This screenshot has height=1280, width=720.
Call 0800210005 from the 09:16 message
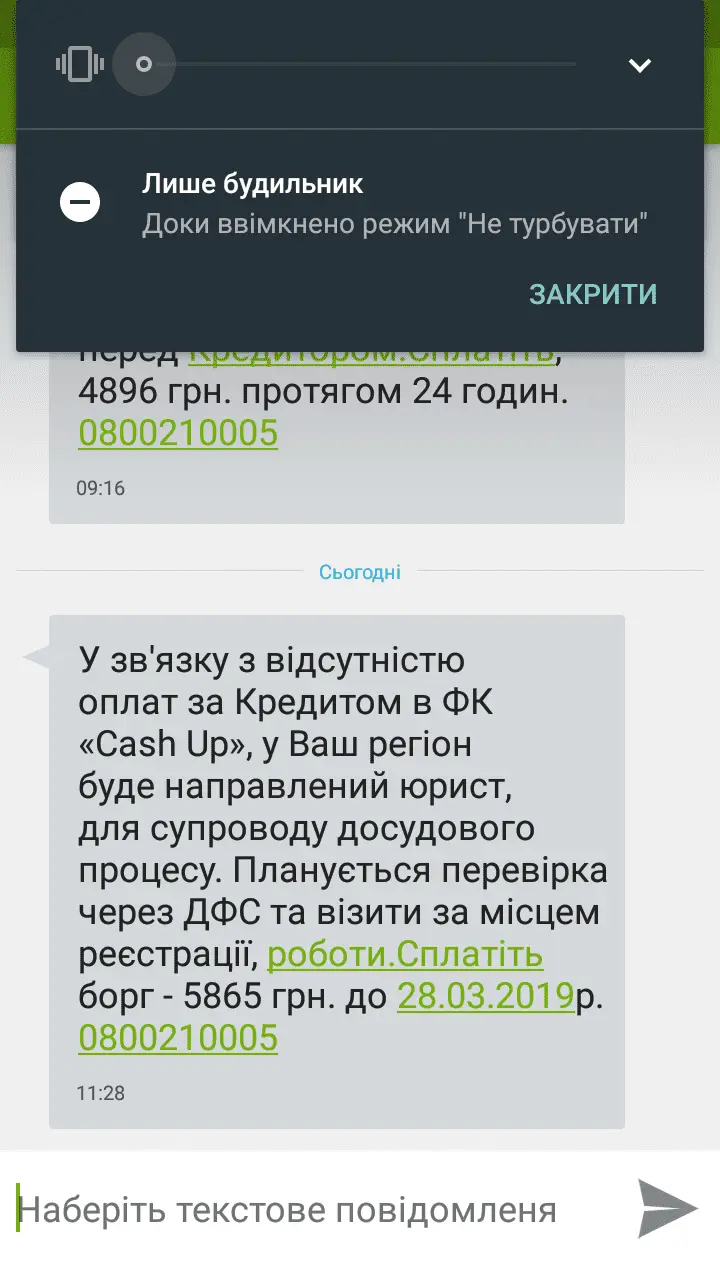tap(178, 433)
